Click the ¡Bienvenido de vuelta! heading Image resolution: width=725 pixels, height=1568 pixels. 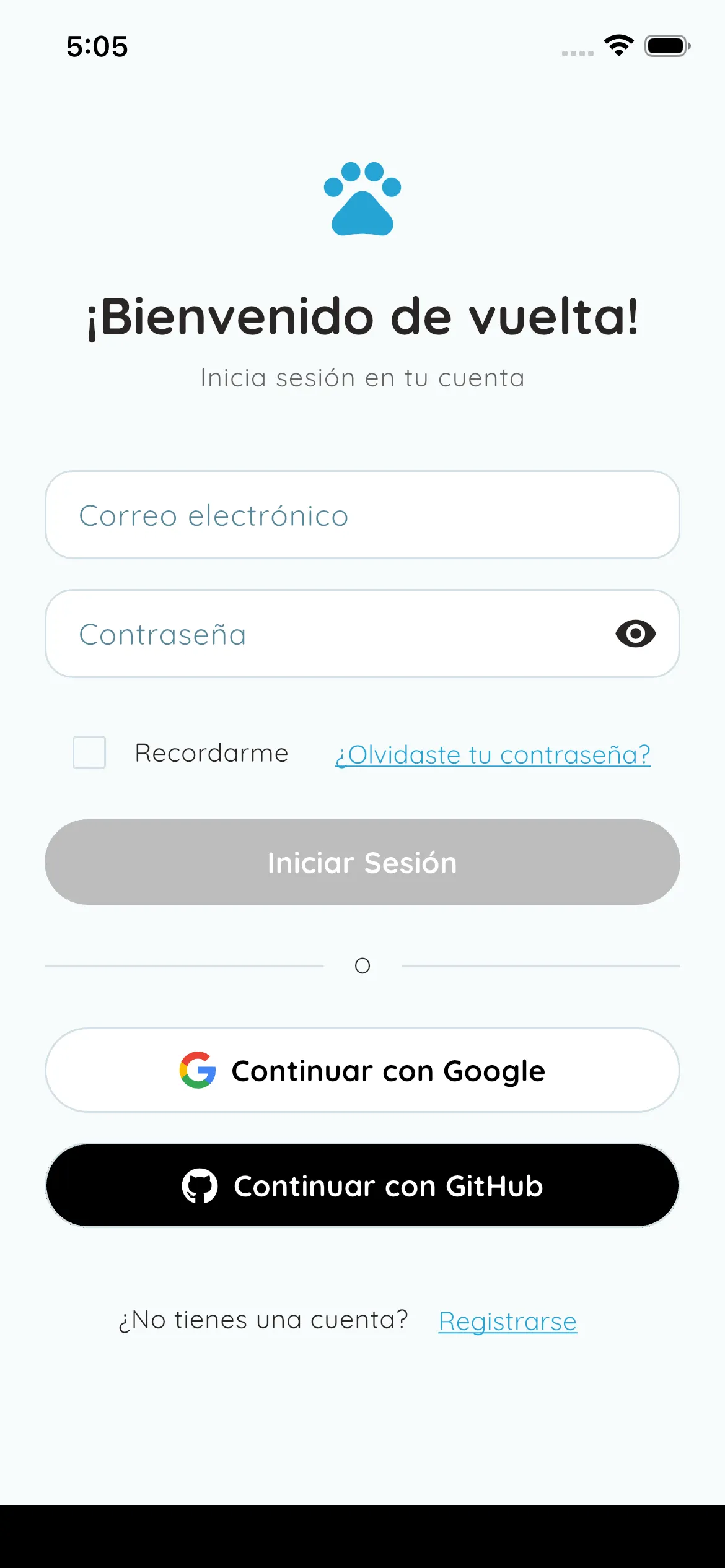[x=362, y=317]
